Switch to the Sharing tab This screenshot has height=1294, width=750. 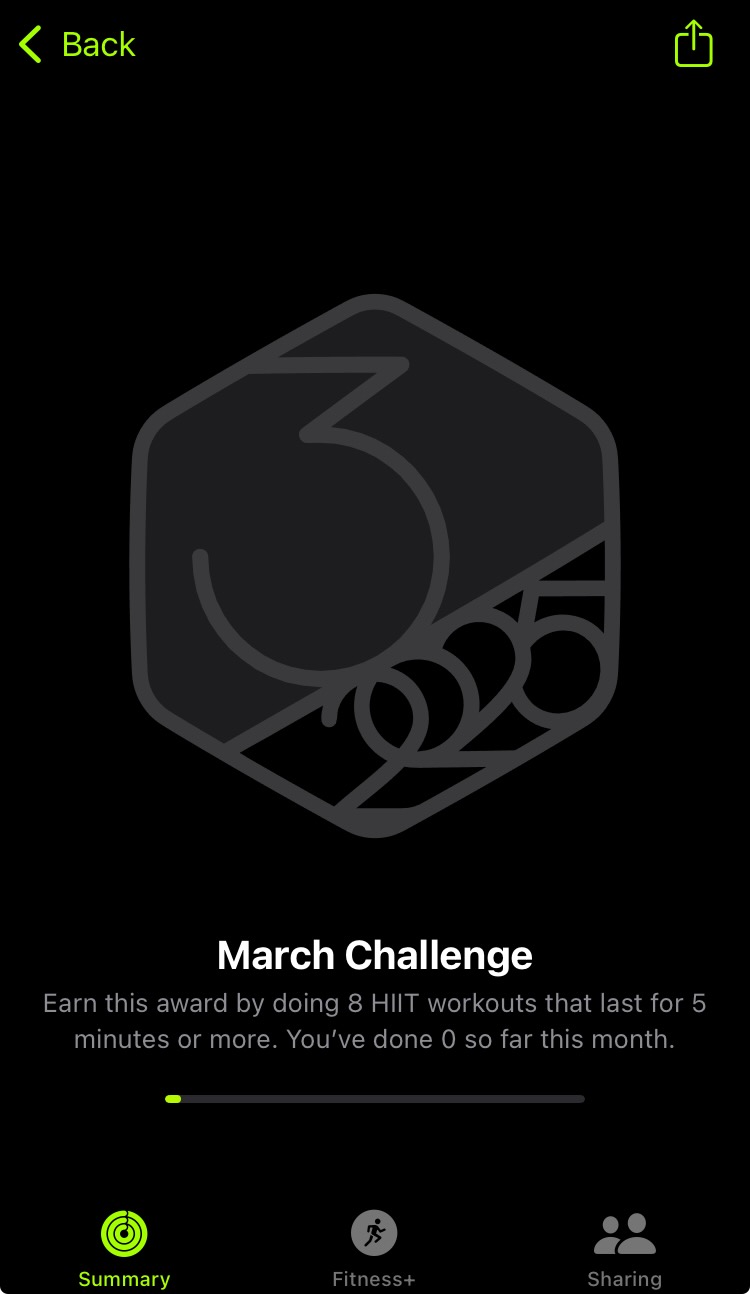click(x=624, y=1247)
